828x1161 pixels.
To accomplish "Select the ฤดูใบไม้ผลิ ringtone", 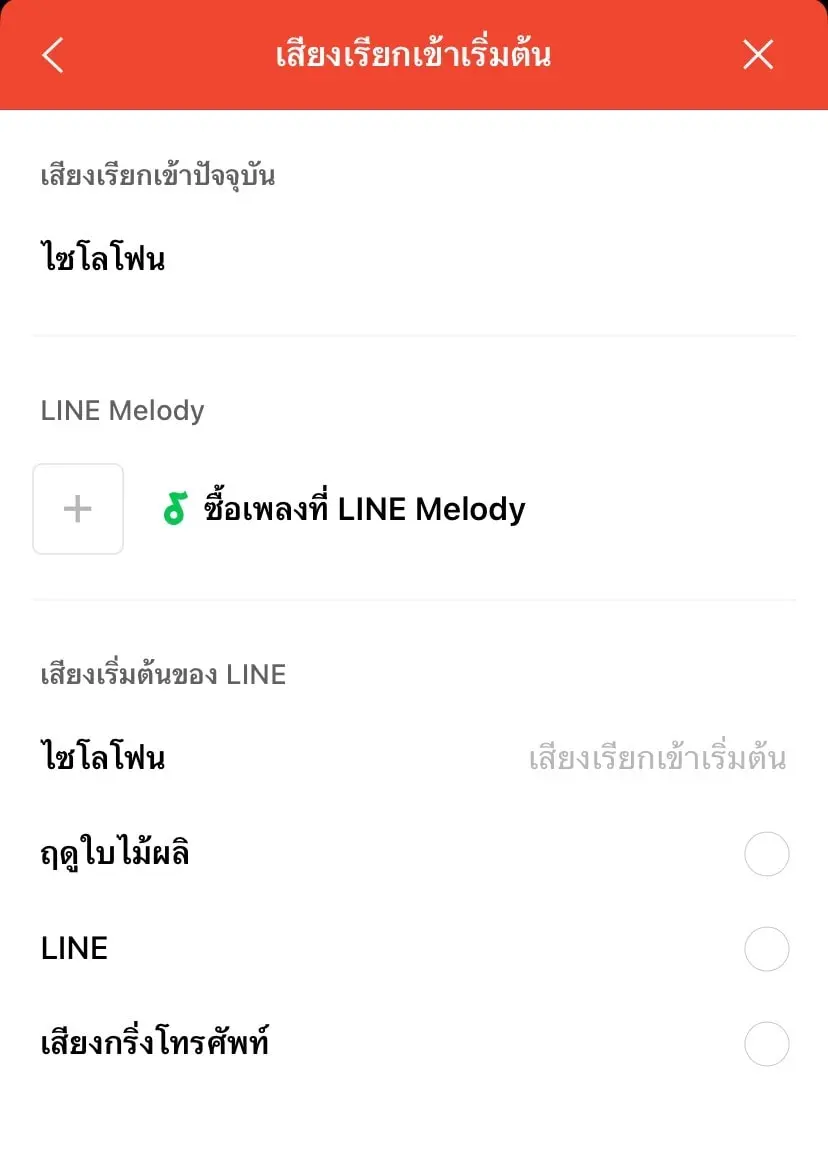I will [766, 854].
